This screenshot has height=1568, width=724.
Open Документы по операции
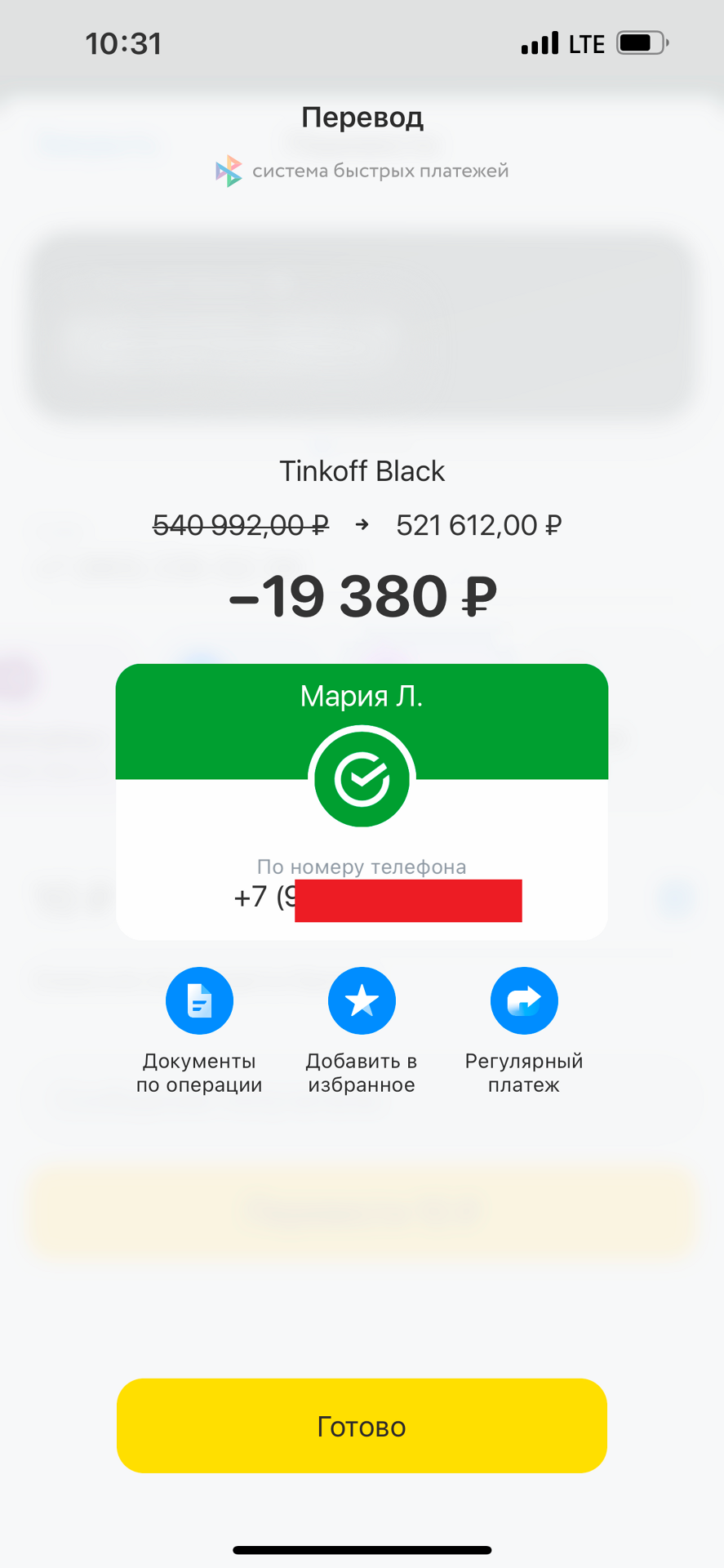click(199, 1001)
